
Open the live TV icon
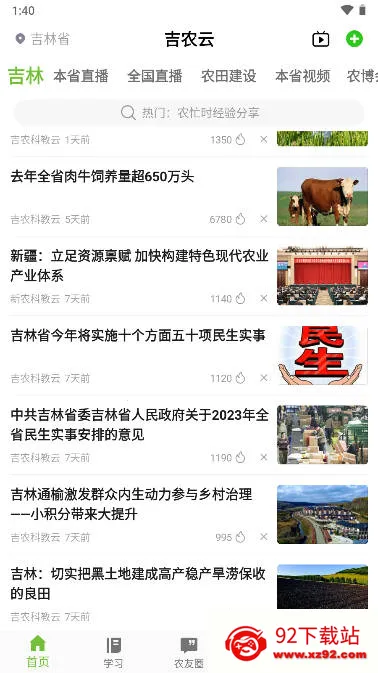[x=321, y=39]
